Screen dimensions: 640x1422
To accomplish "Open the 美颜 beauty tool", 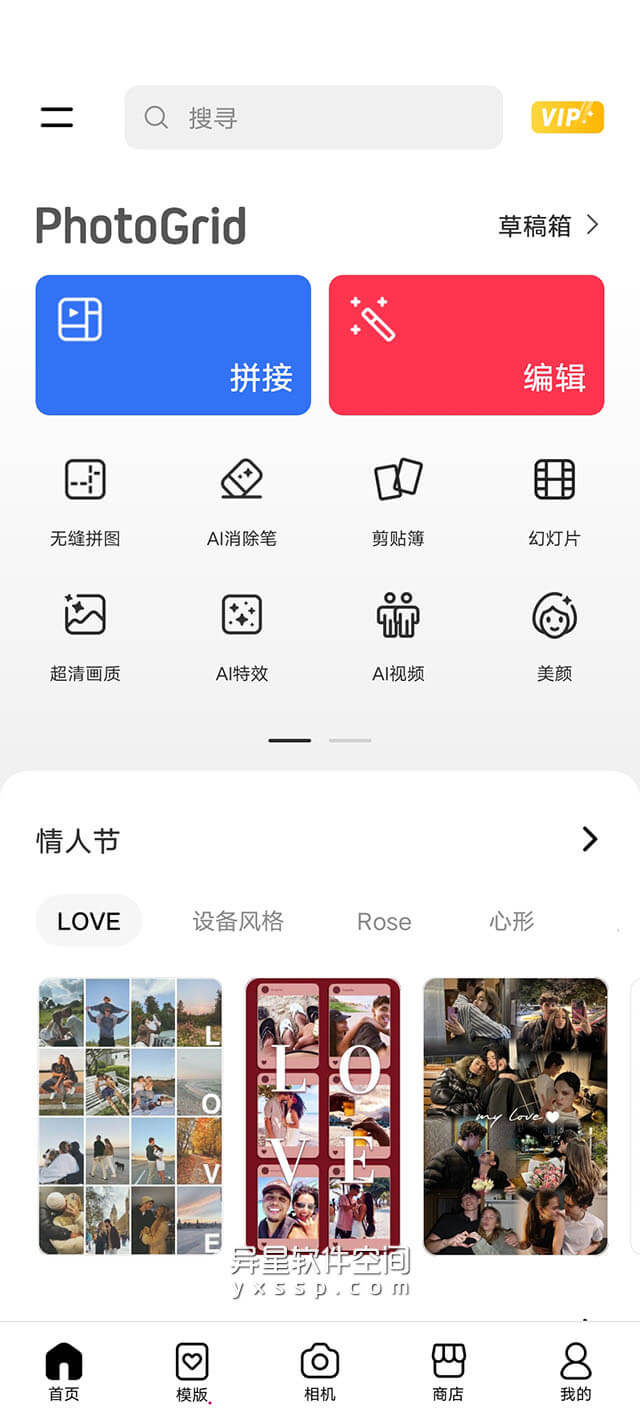I will (x=554, y=635).
